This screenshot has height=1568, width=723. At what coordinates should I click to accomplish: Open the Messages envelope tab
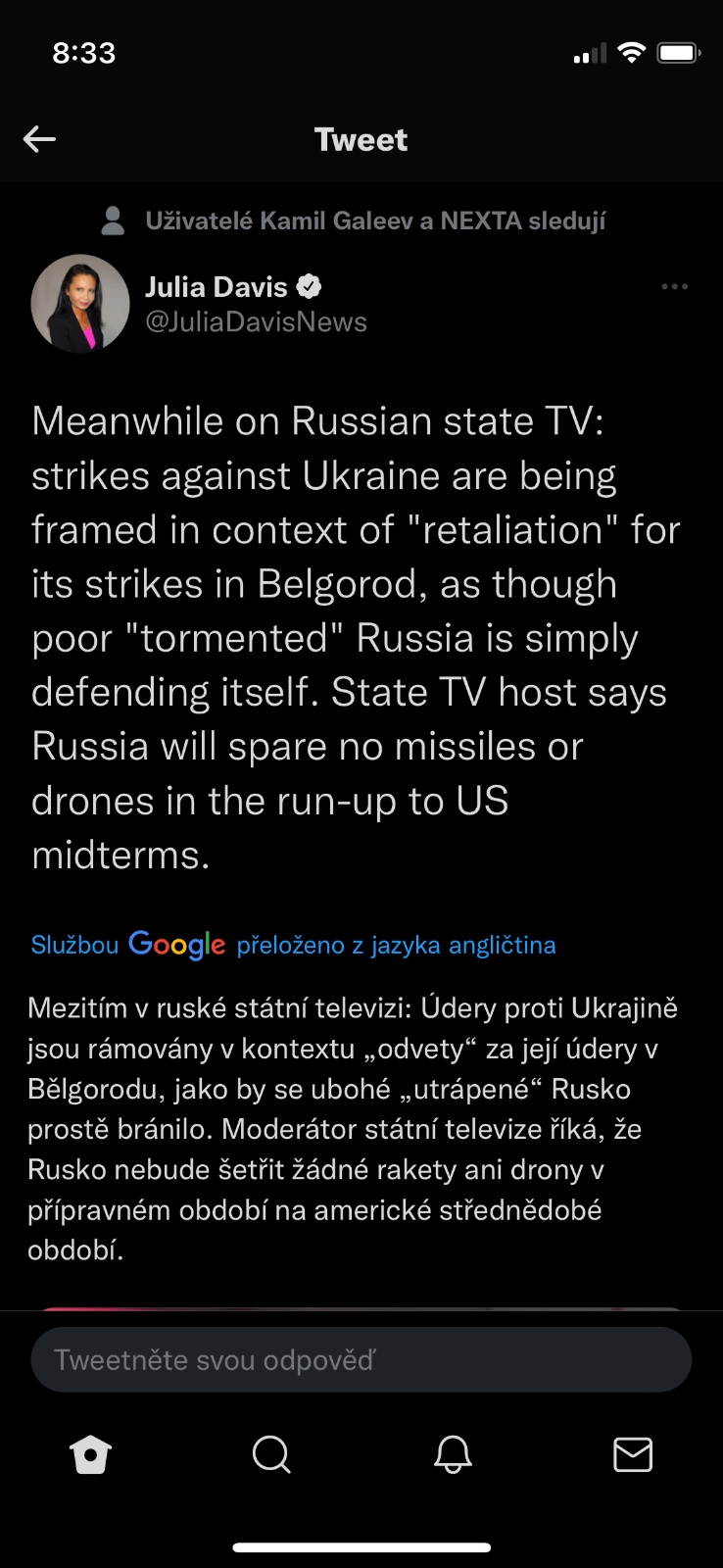click(633, 1455)
